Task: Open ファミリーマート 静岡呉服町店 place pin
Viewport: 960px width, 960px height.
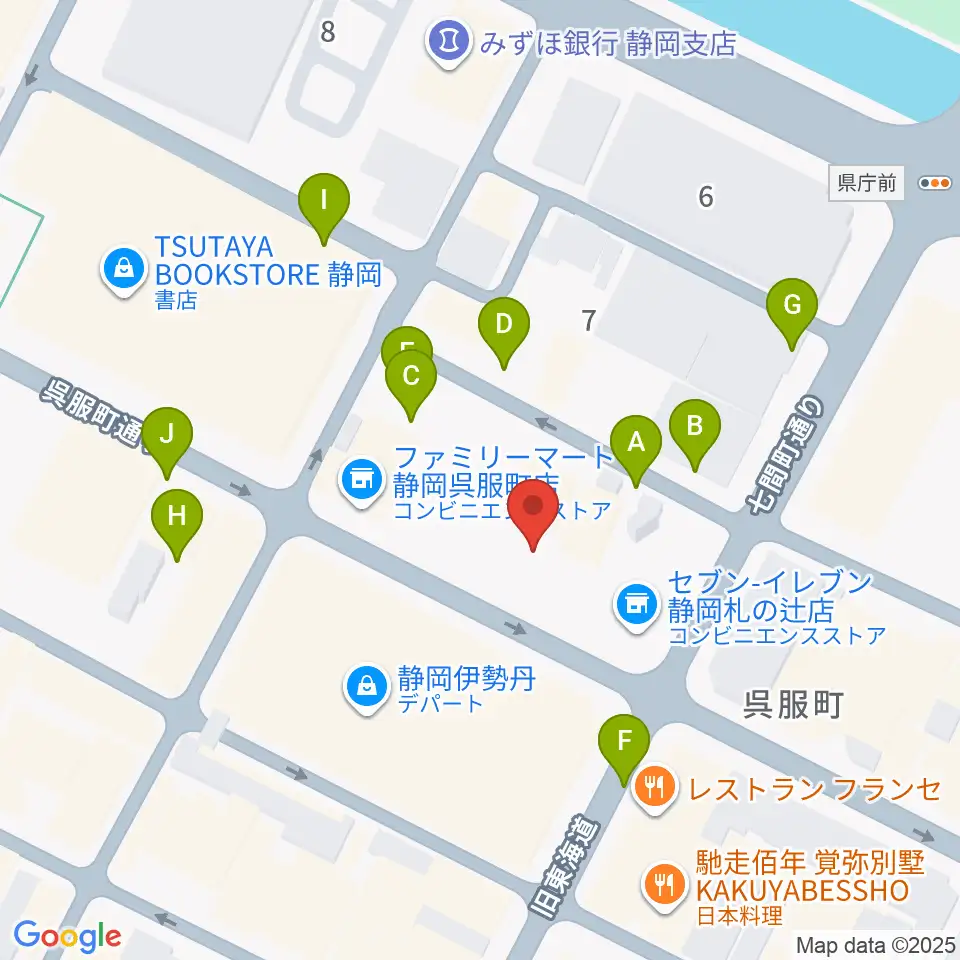Action: coord(362,483)
